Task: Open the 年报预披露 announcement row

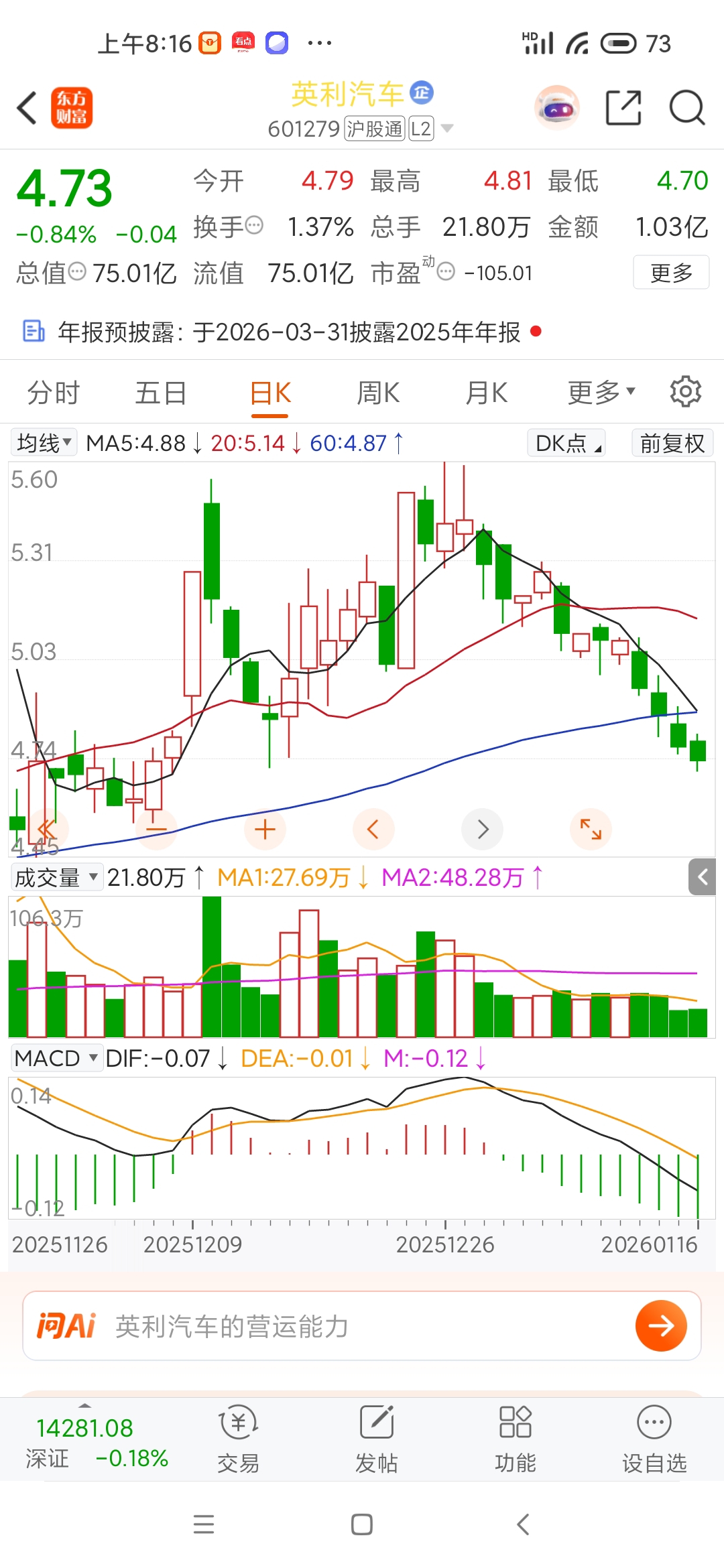Action: point(288,332)
